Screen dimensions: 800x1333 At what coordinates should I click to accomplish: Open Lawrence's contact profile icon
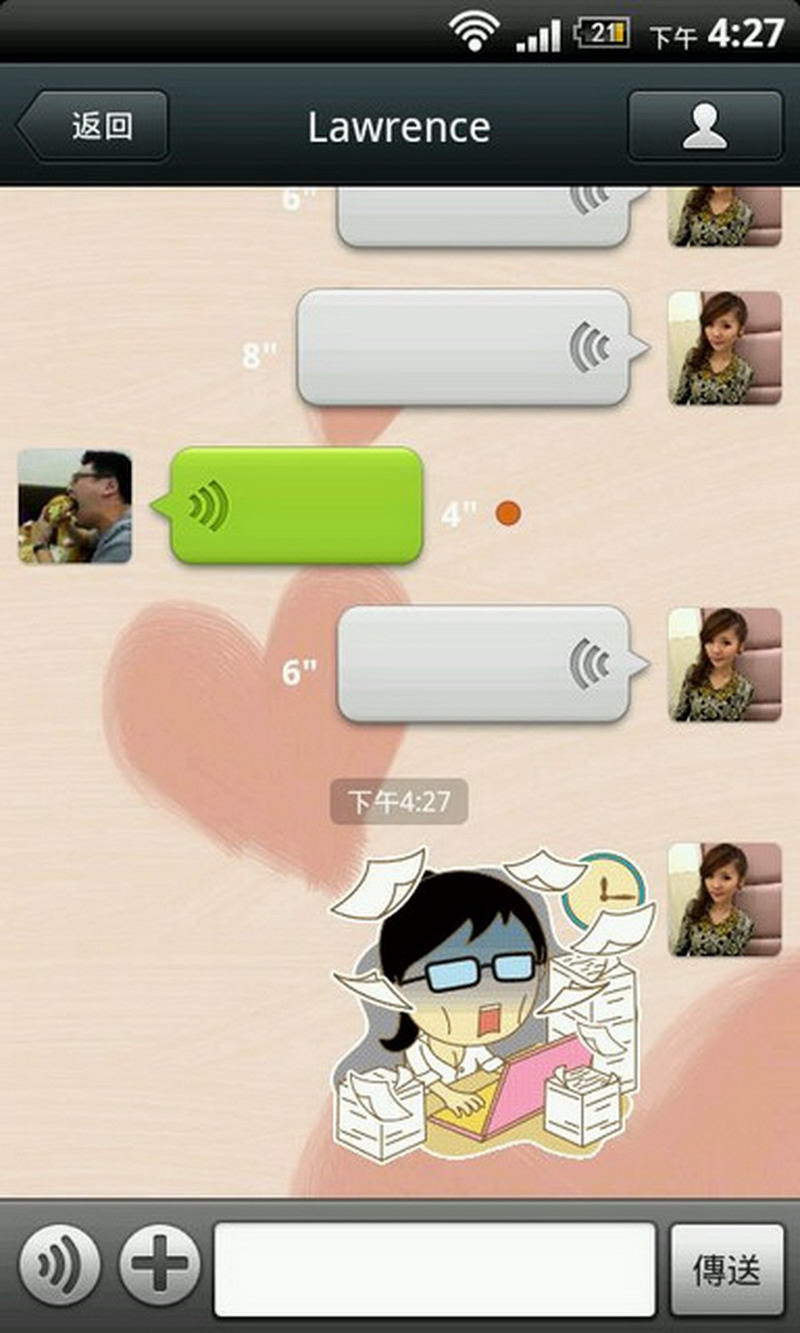coord(705,126)
